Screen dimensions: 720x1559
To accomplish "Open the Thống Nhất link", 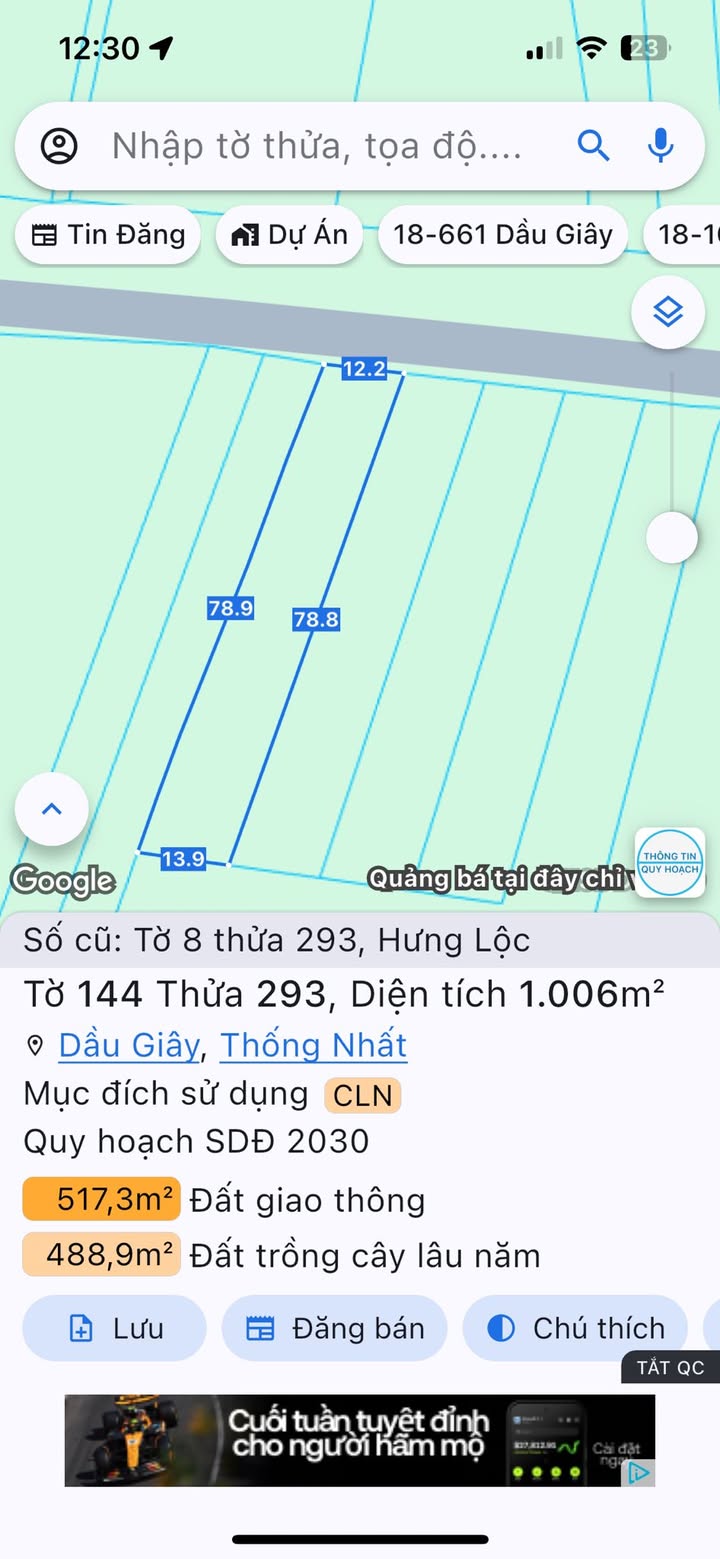I will pos(313,1045).
